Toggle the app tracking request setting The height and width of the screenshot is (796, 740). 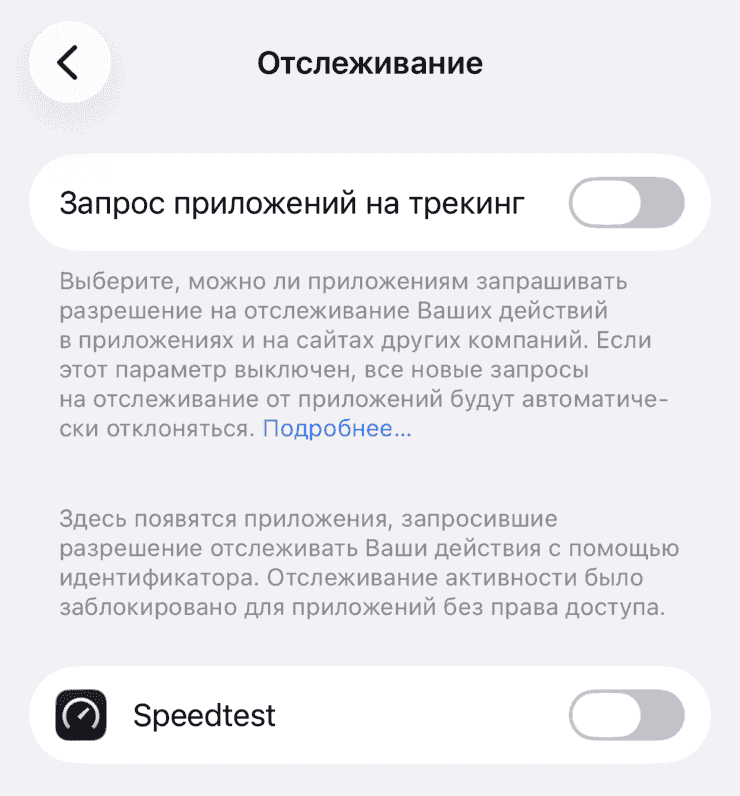(x=626, y=202)
